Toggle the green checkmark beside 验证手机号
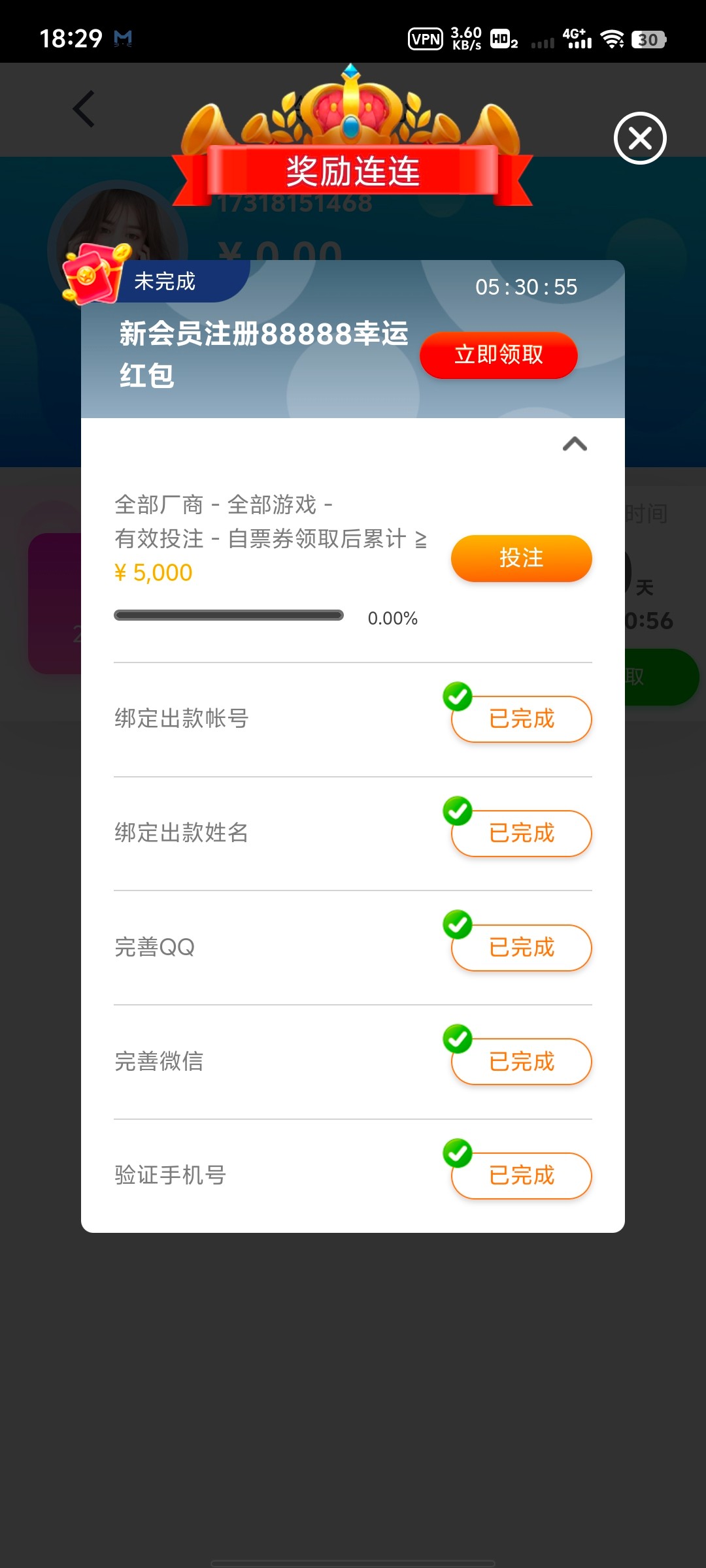 (456, 1153)
